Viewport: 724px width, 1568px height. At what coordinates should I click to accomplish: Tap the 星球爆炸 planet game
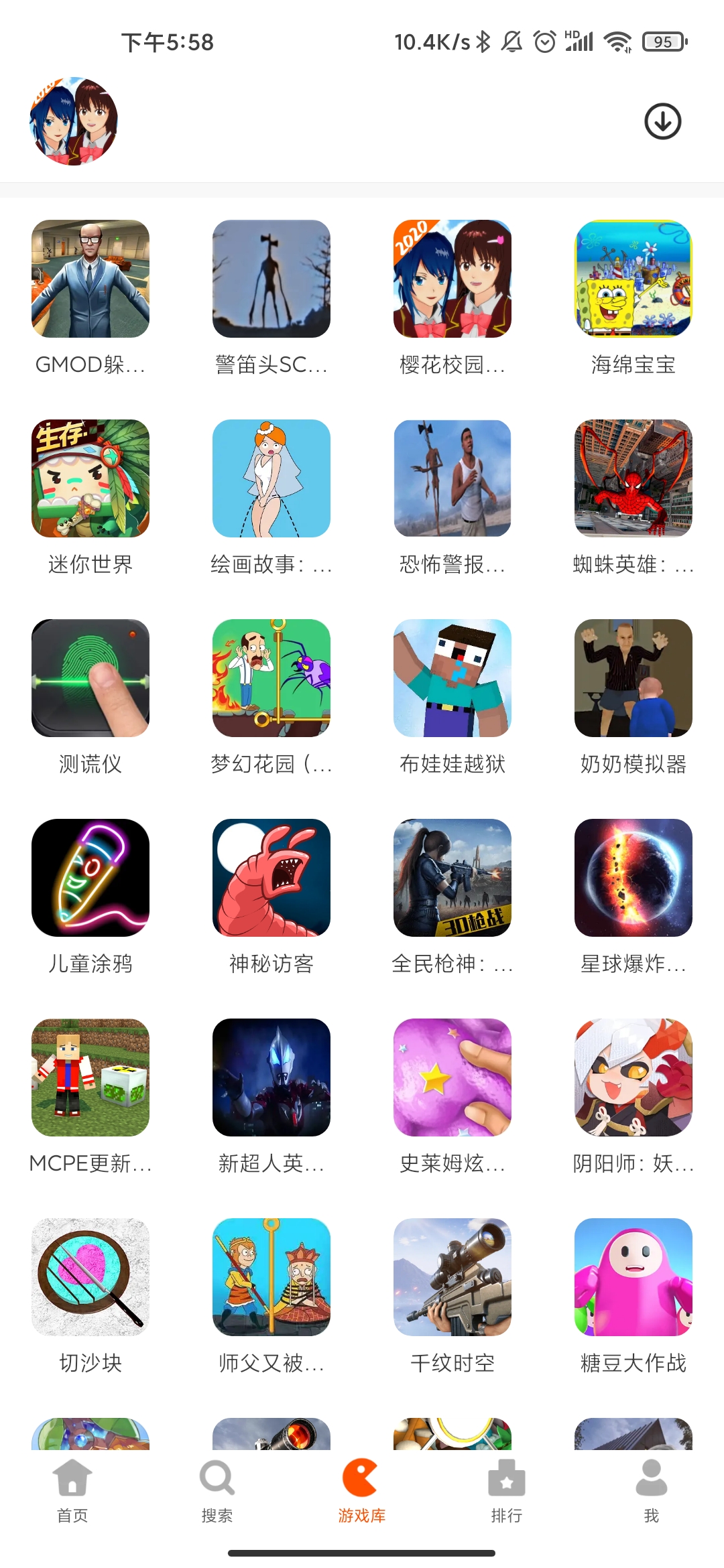coord(633,876)
